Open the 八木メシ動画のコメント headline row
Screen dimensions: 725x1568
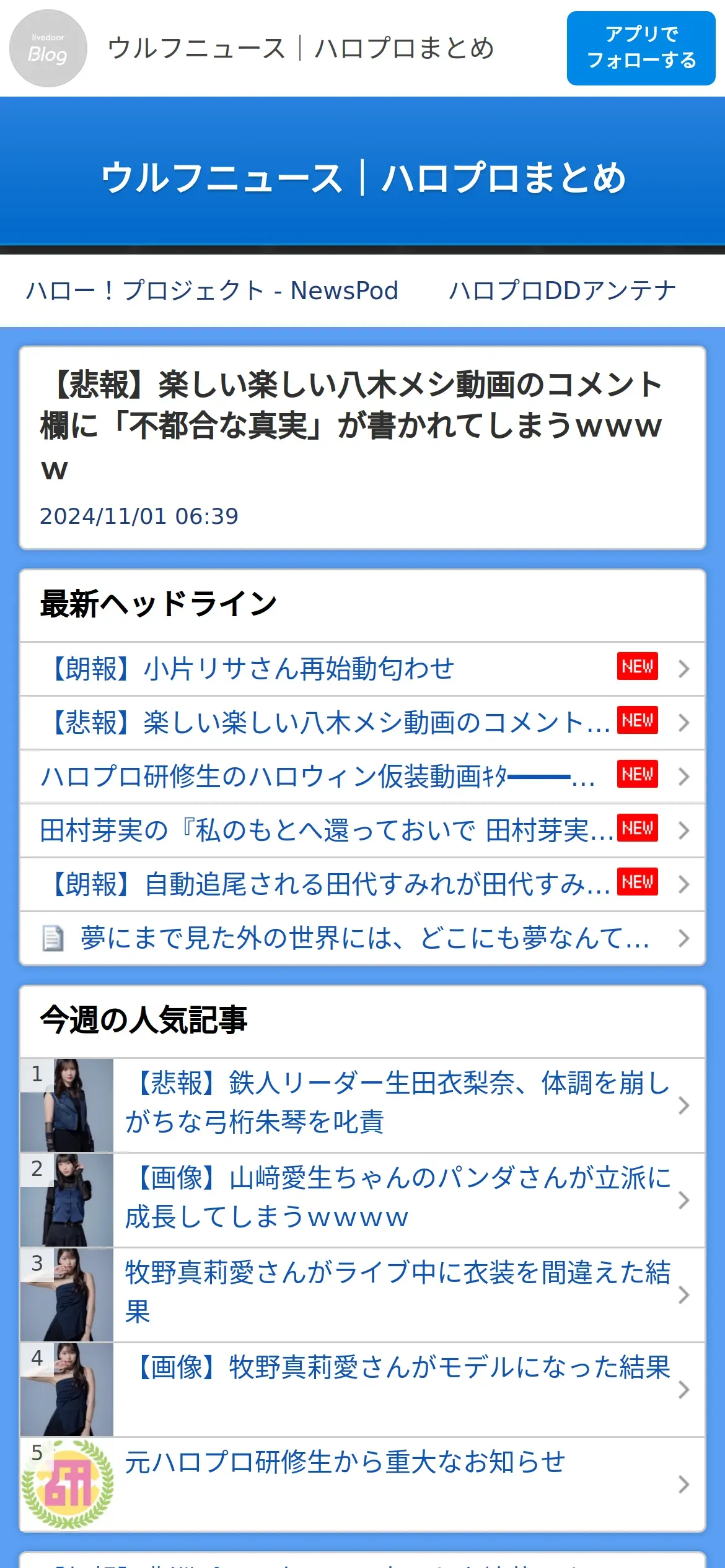[x=362, y=723]
